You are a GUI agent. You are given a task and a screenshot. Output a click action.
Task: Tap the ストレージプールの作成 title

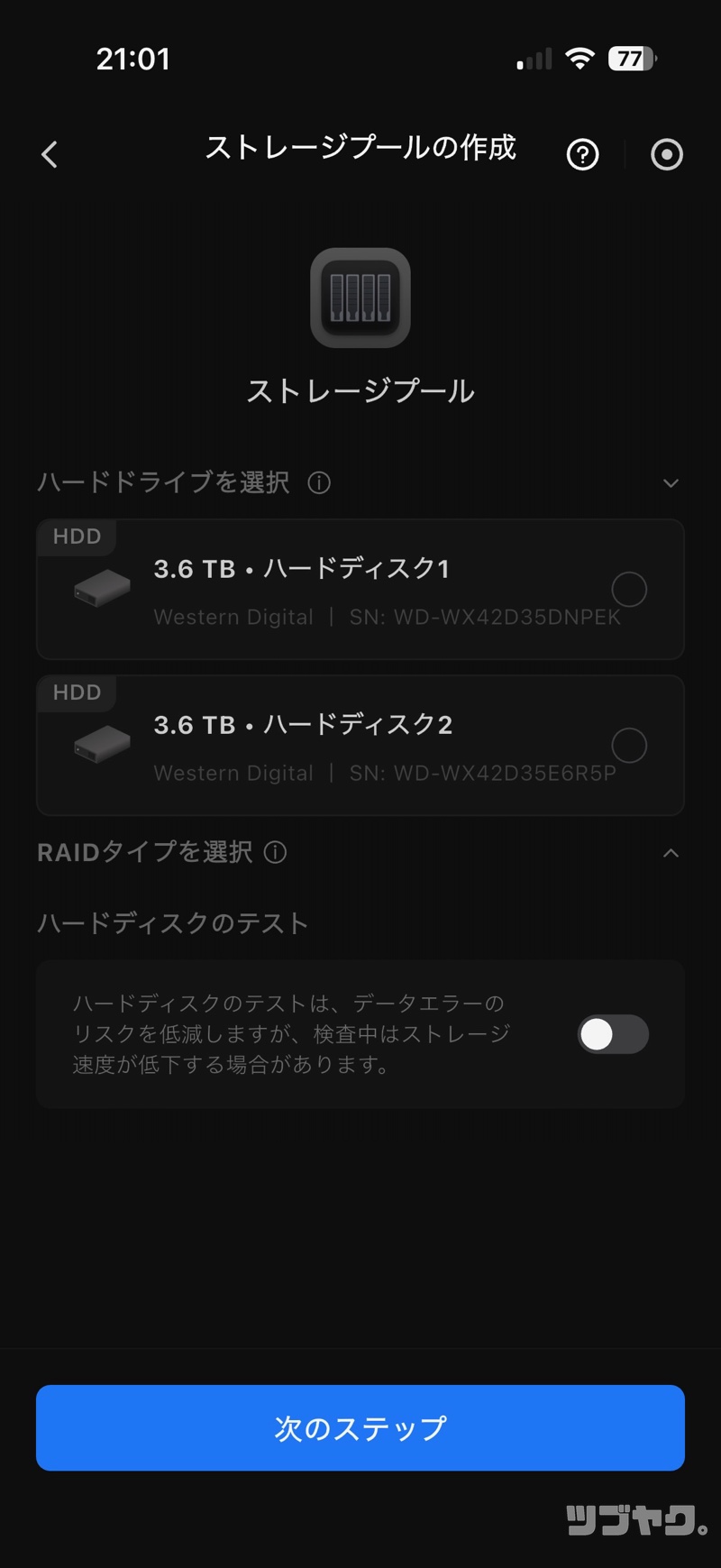360,150
